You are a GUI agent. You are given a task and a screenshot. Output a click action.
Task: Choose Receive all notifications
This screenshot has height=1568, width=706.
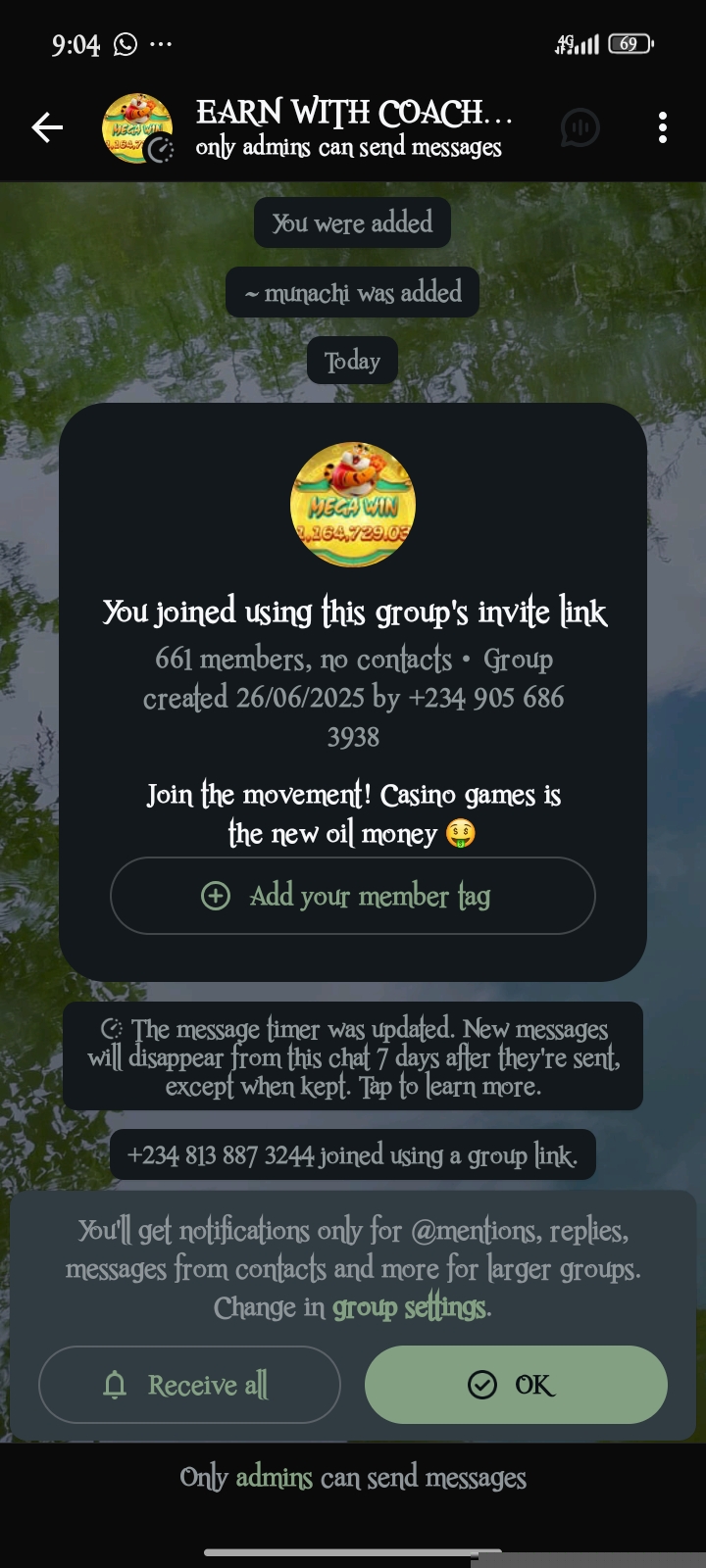[189, 1385]
